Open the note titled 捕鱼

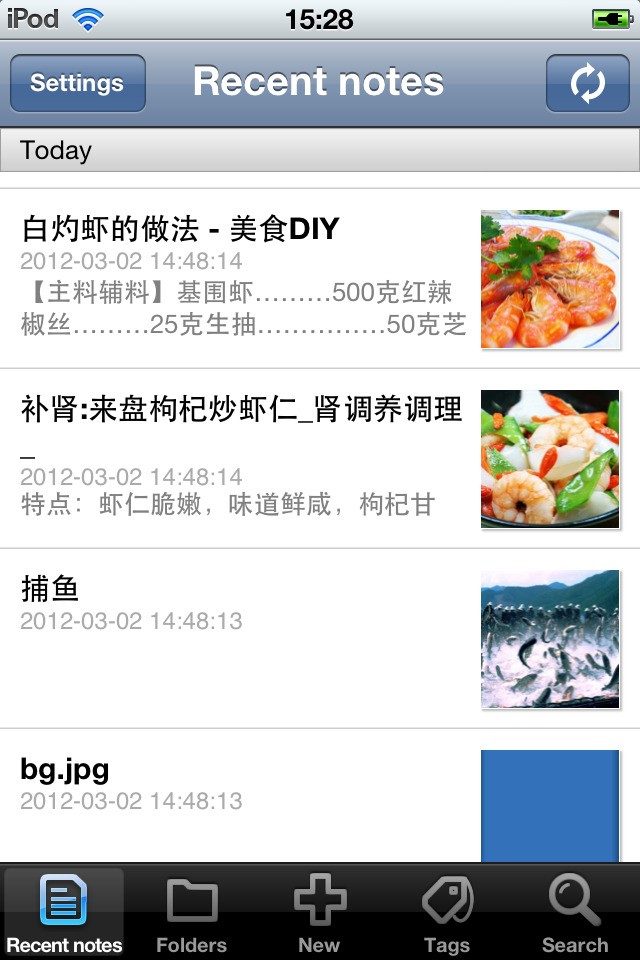pyautogui.click(x=240, y=638)
